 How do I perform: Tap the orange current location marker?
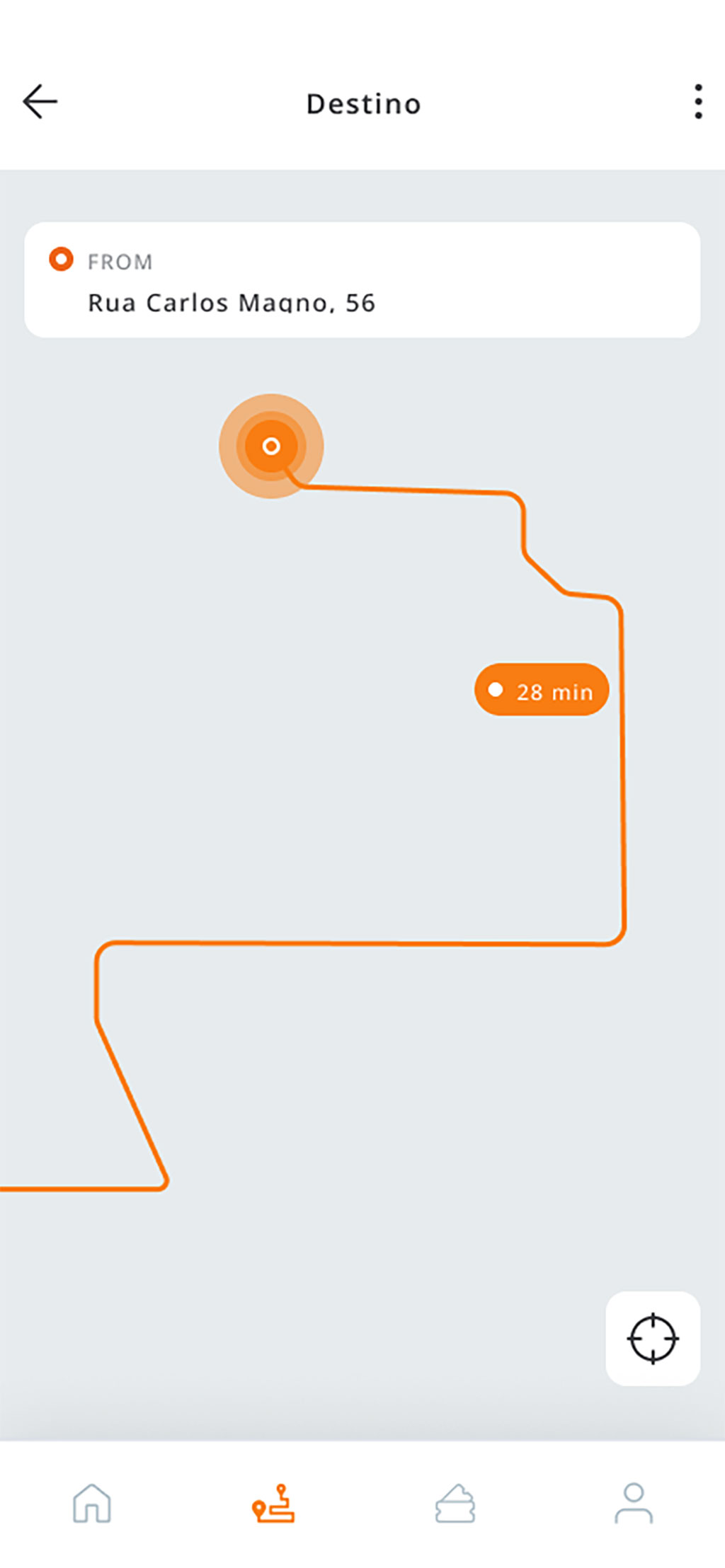point(271,446)
